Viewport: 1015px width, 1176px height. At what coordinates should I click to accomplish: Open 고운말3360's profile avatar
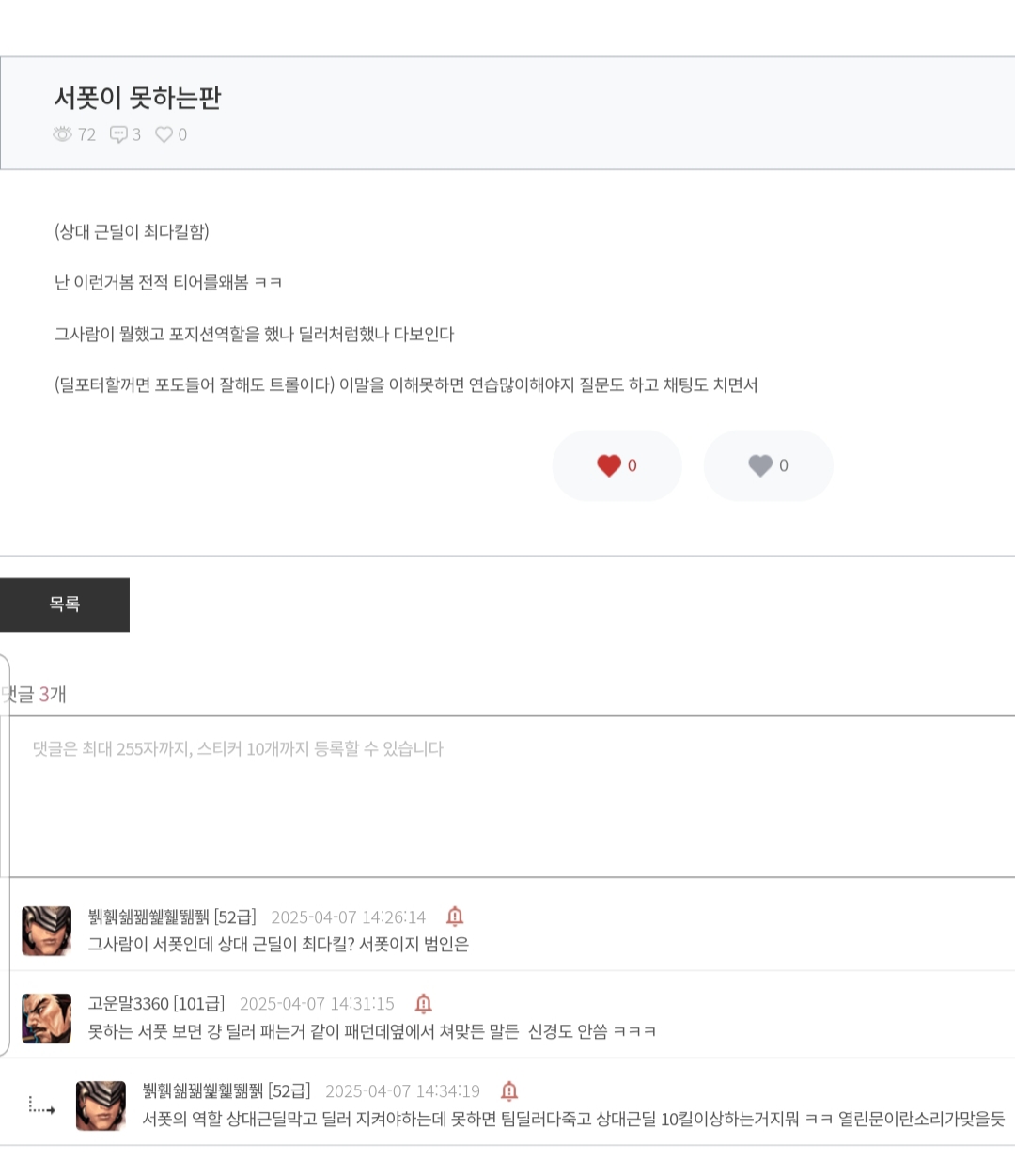pos(47,1018)
